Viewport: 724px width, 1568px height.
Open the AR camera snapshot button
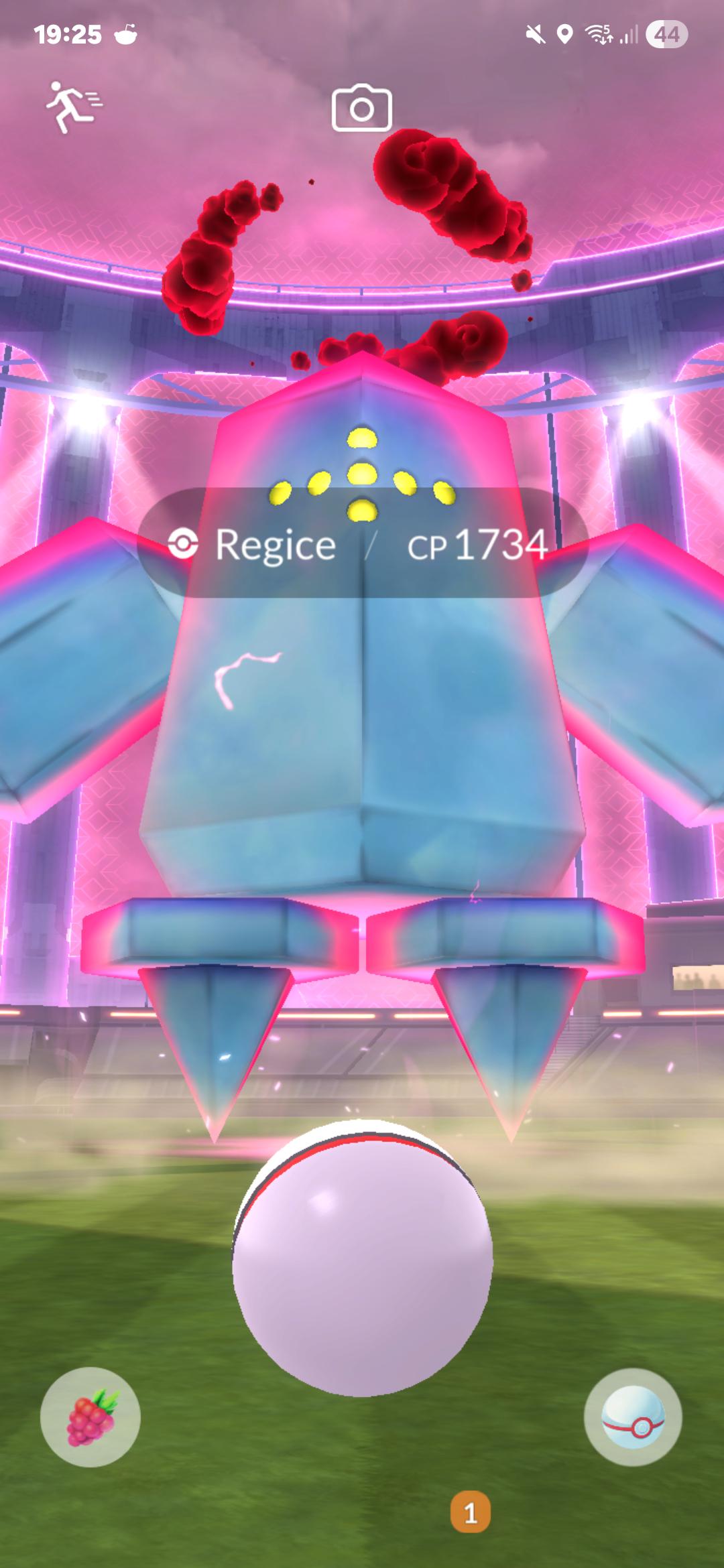click(x=361, y=108)
